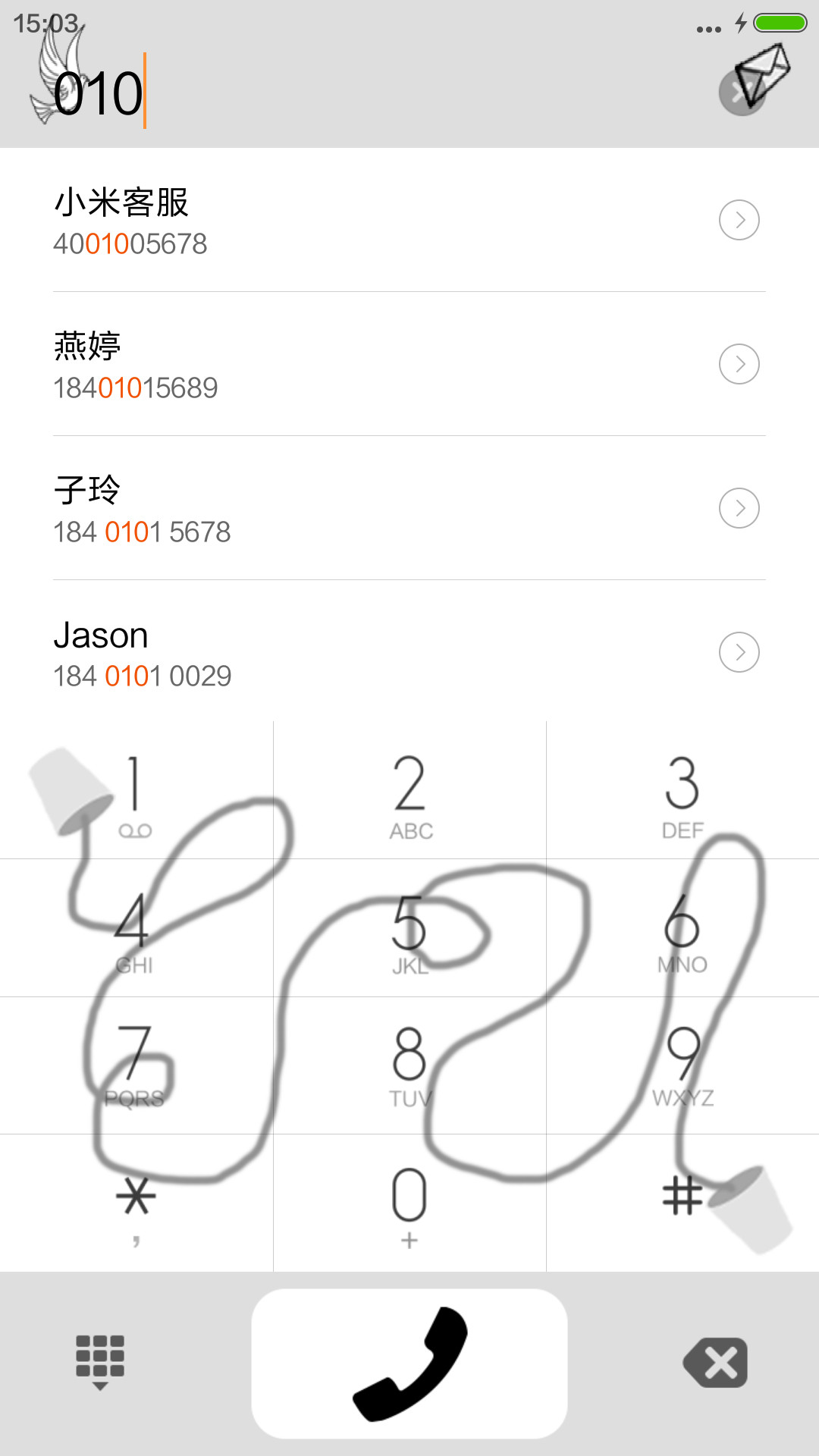The height and width of the screenshot is (1456, 819).
Task: Tap the hash key
Action: click(x=682, y=1203)
